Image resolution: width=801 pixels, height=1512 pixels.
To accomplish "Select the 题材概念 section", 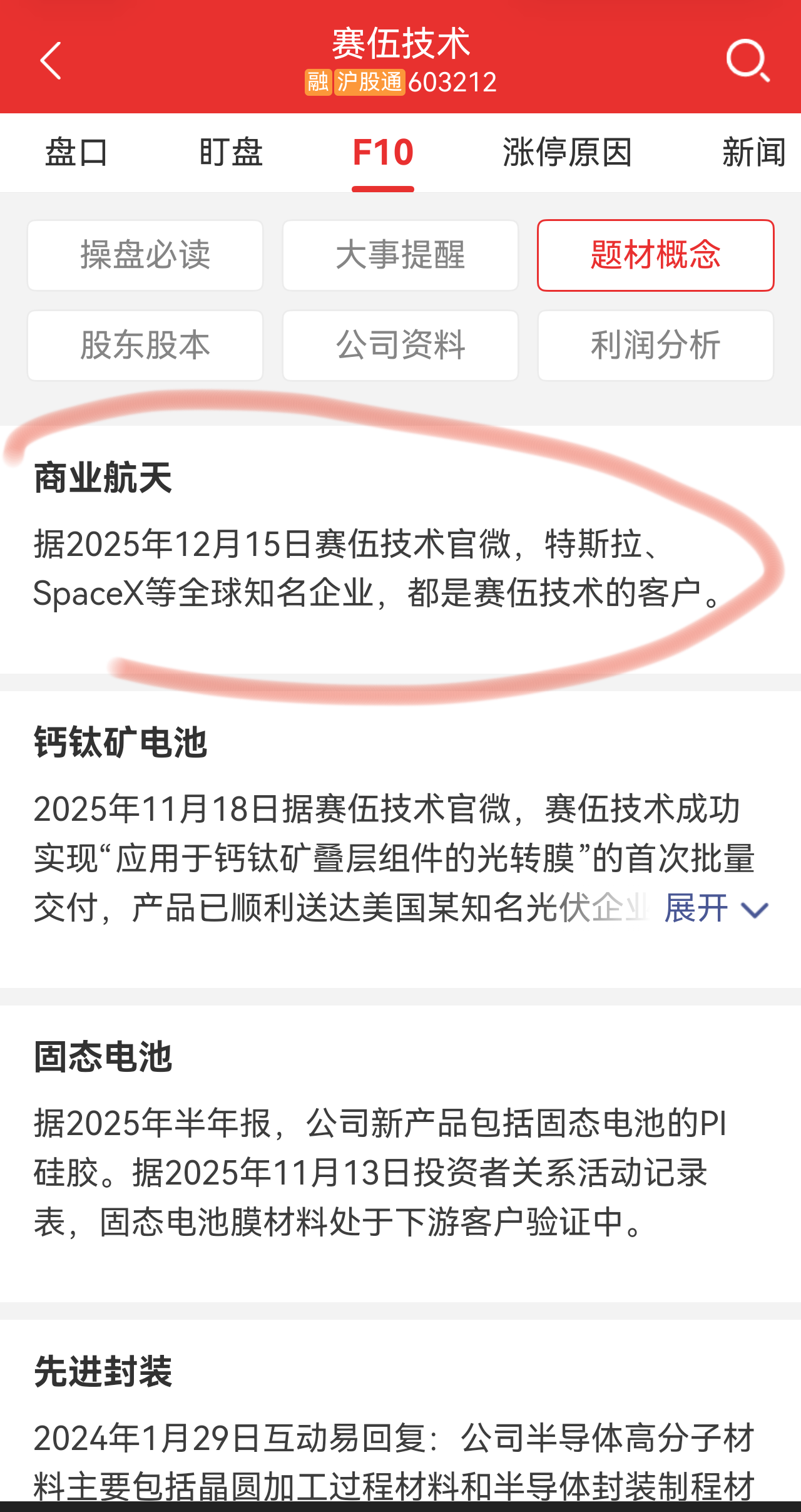I will coord(655,255).
